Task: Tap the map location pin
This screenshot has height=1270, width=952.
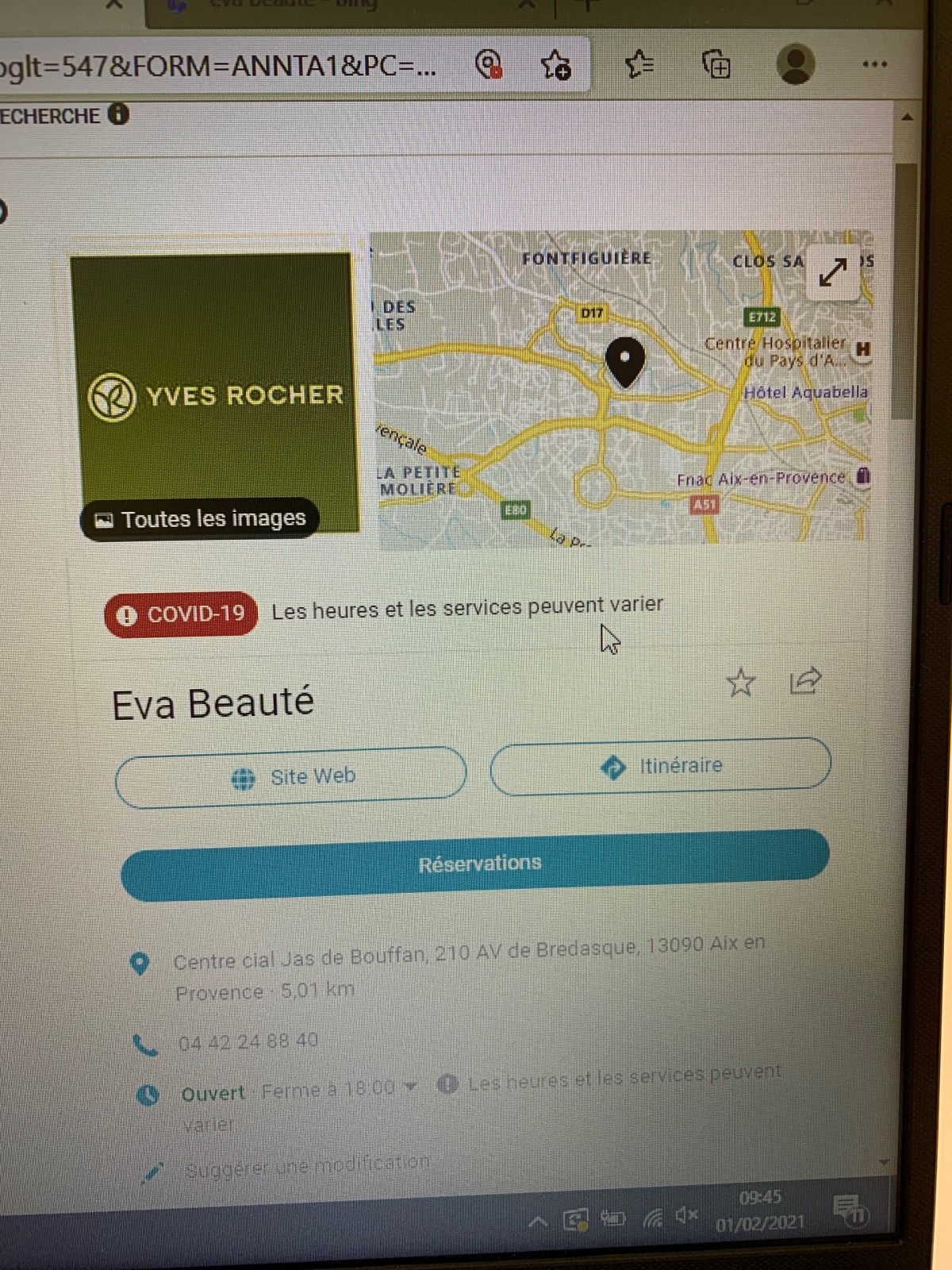Action: click(x=625, y=361)
